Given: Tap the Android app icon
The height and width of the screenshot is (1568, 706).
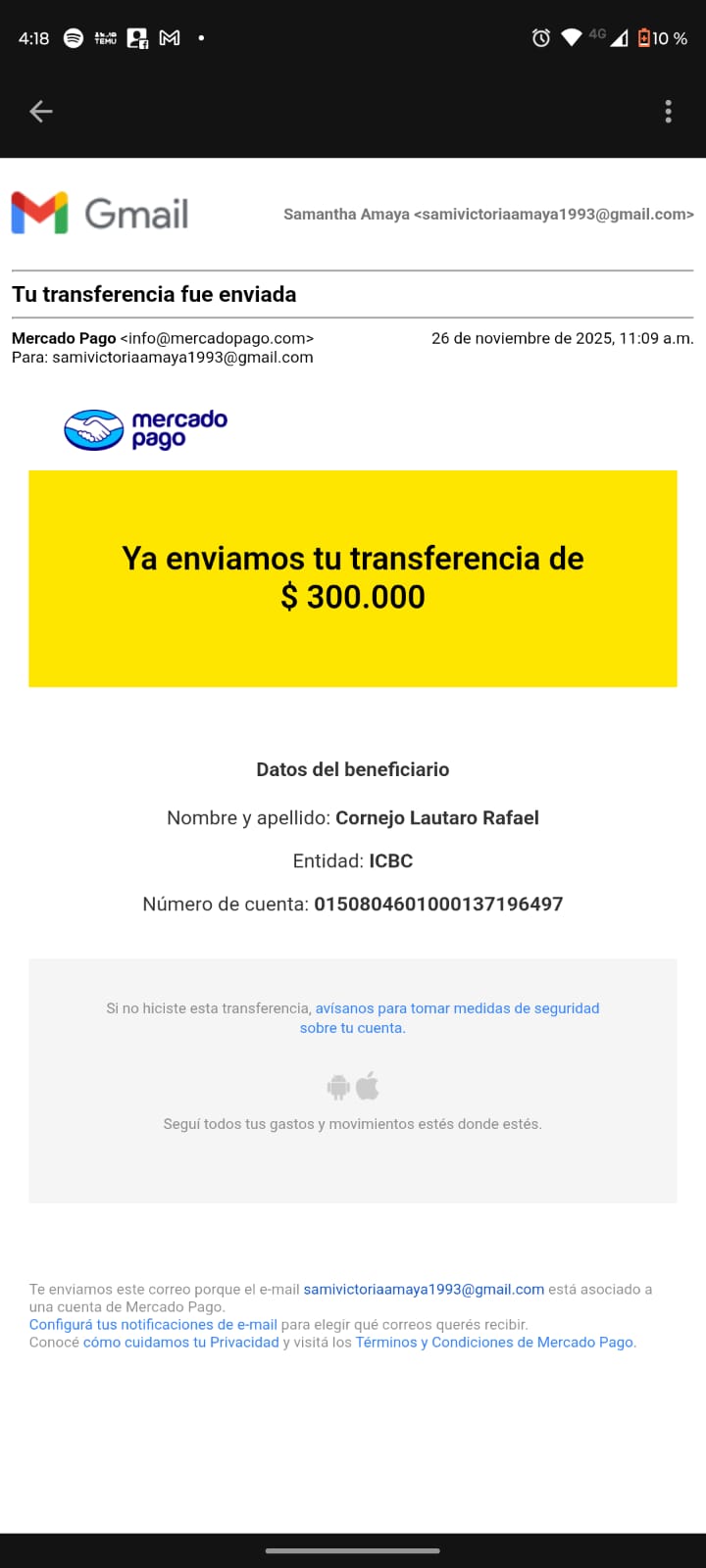Looking at the screenshot, I should (x=338, y=1087).
